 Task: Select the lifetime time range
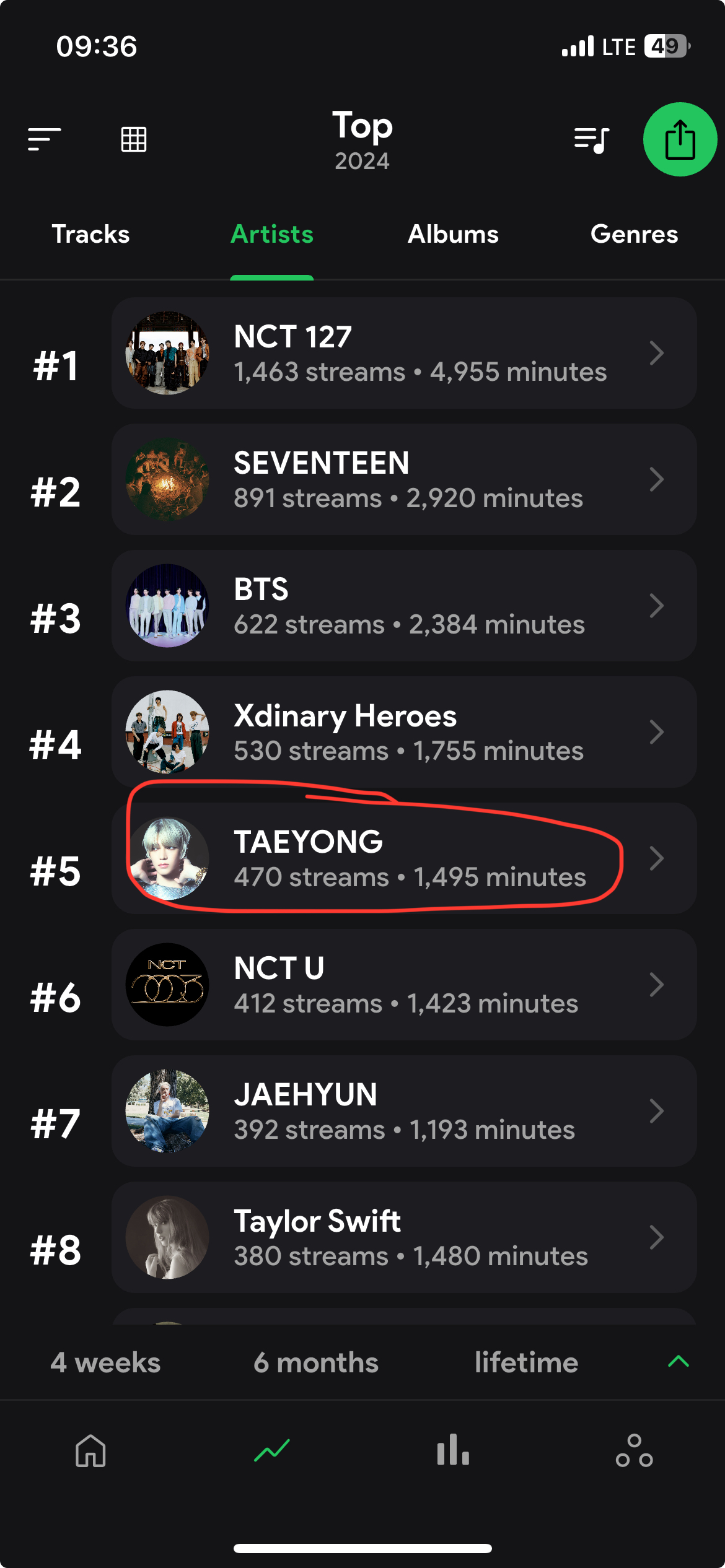click(x=526, y=1363)
